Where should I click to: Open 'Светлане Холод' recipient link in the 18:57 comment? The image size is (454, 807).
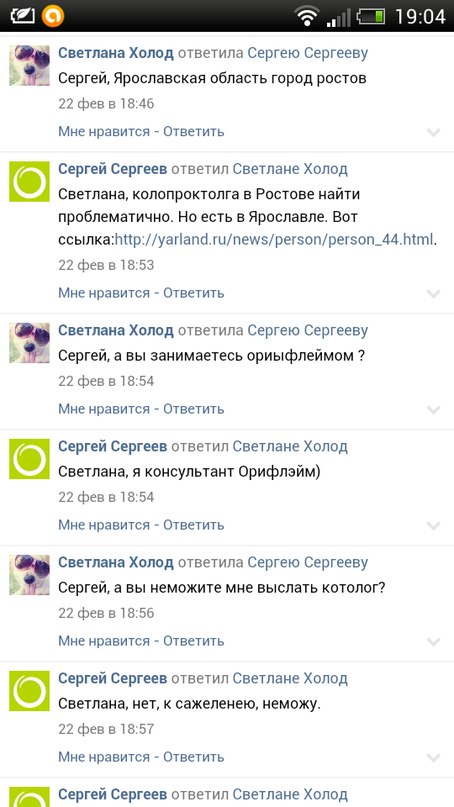pyautogui.click(x=290, y=678)
